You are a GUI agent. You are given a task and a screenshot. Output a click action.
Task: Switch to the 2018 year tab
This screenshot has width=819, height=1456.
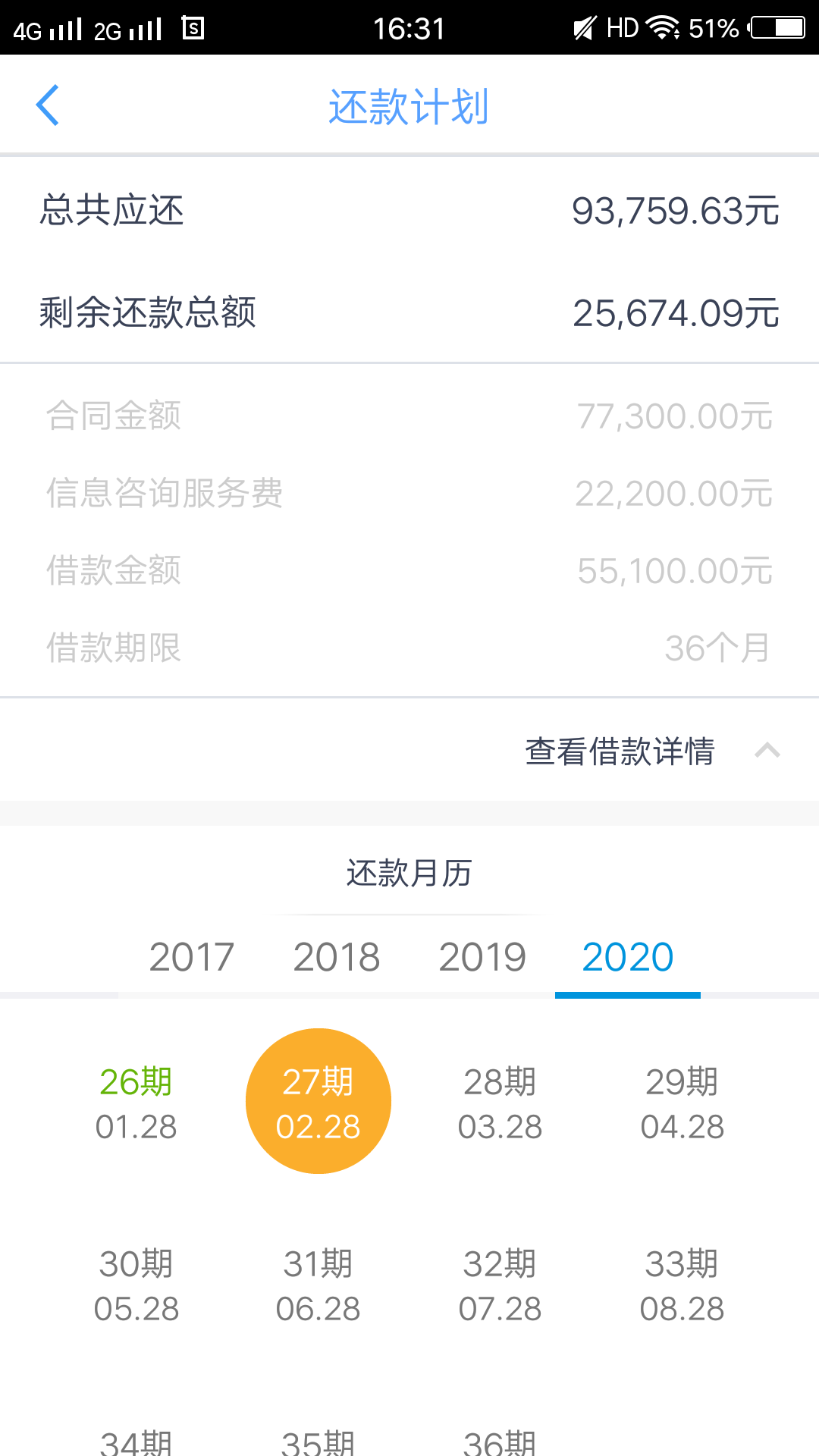(337, 957)
